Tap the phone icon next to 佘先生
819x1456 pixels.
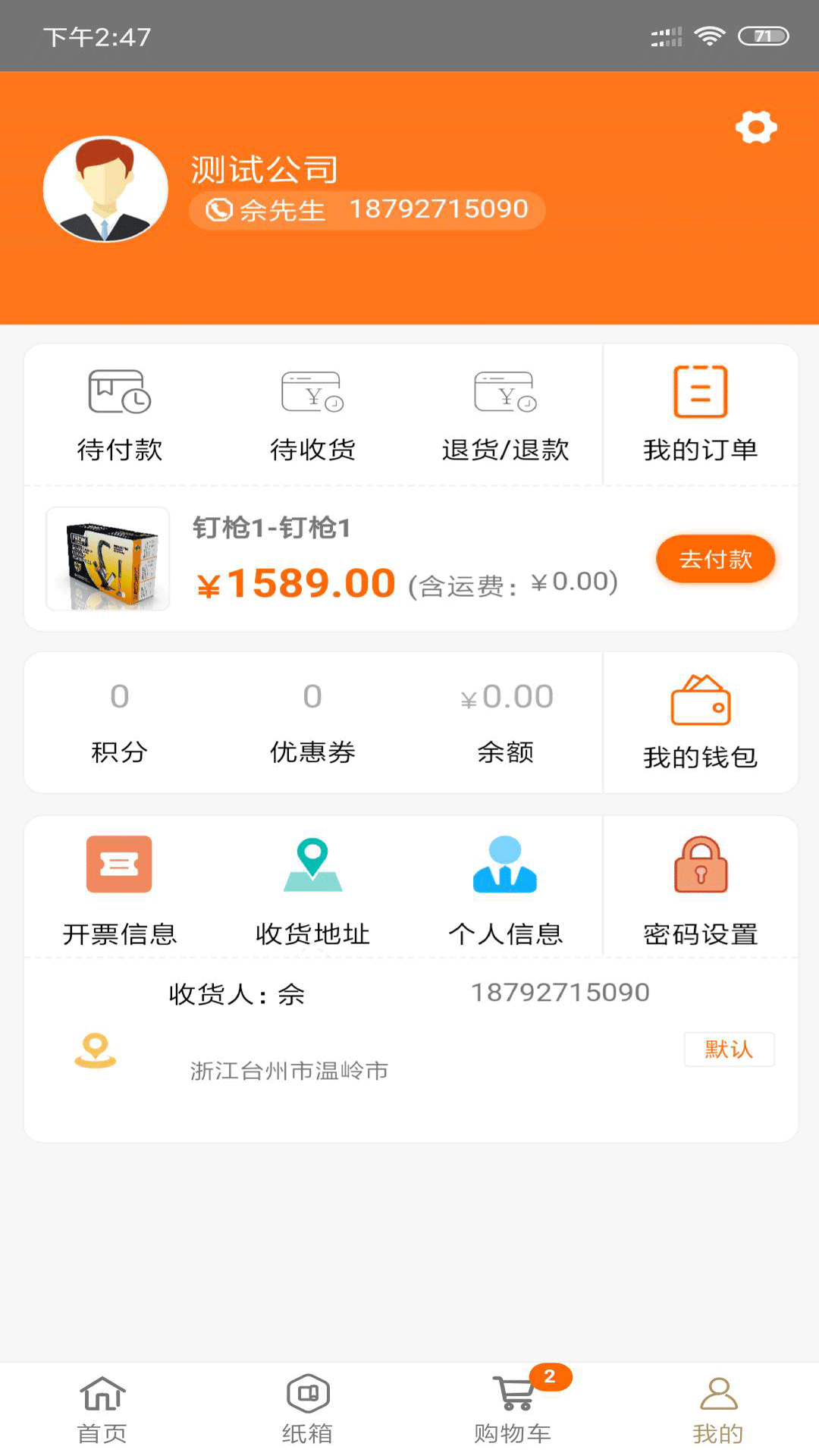tap(218, 209)
